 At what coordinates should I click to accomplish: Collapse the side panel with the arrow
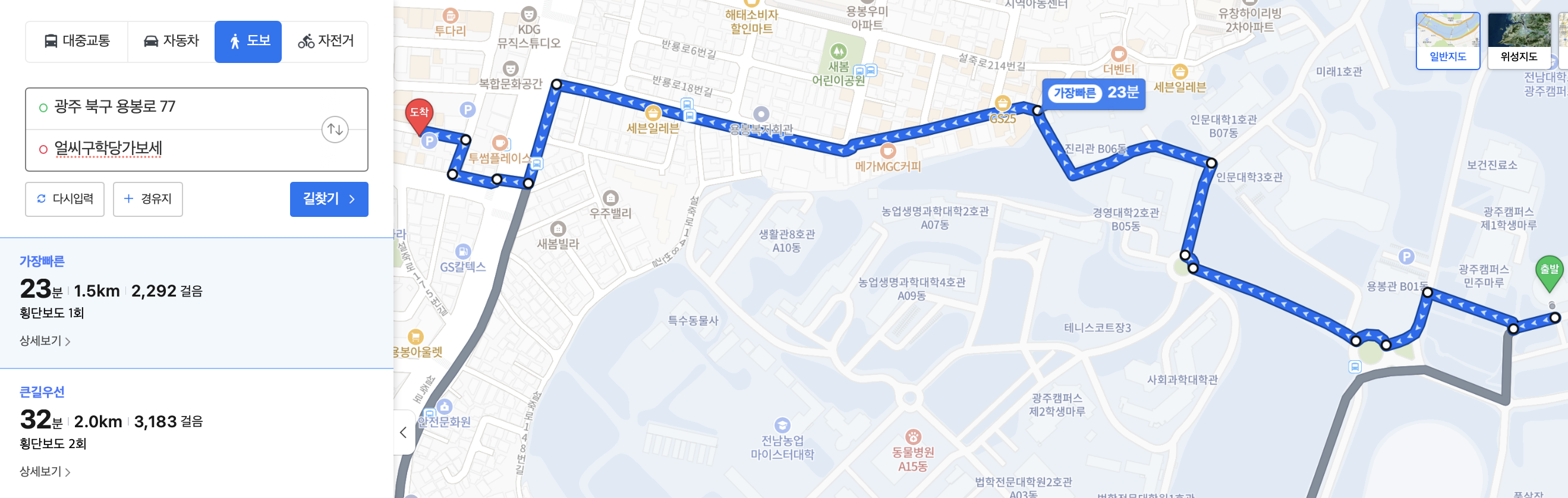point(403,432)
